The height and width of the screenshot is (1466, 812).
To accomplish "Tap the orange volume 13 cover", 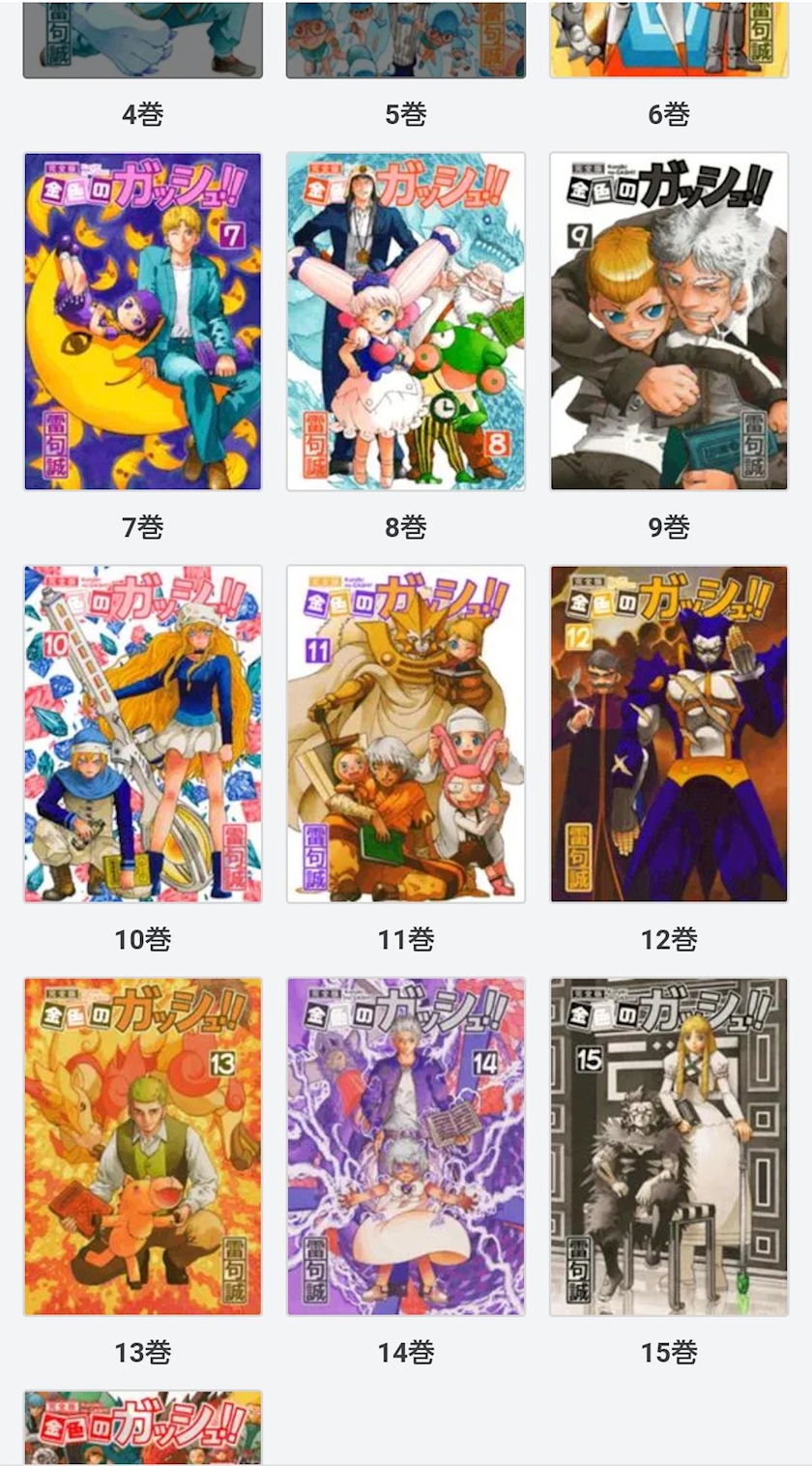I will click(x=143, y=1146).
